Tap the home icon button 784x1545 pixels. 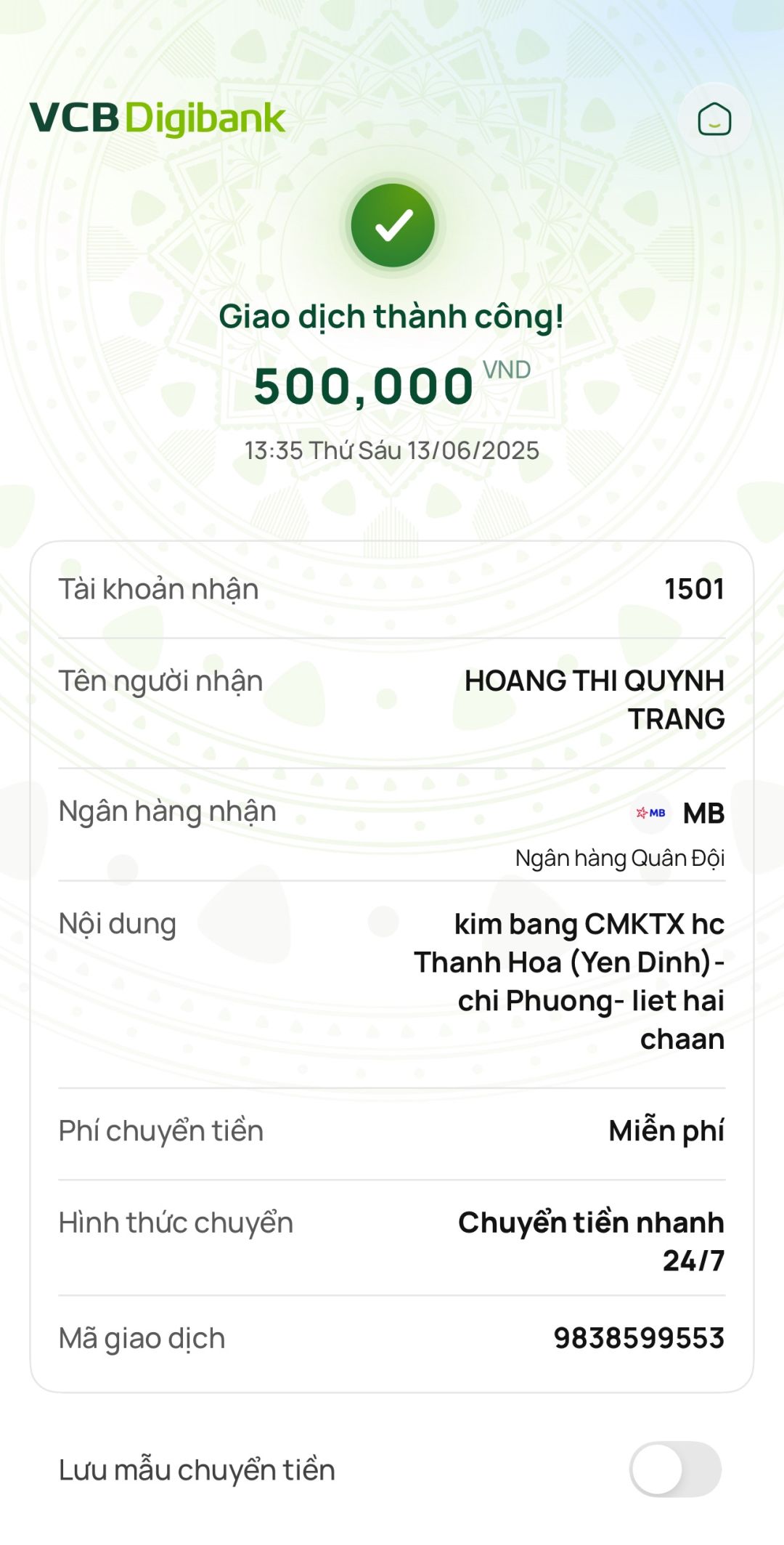714,119
